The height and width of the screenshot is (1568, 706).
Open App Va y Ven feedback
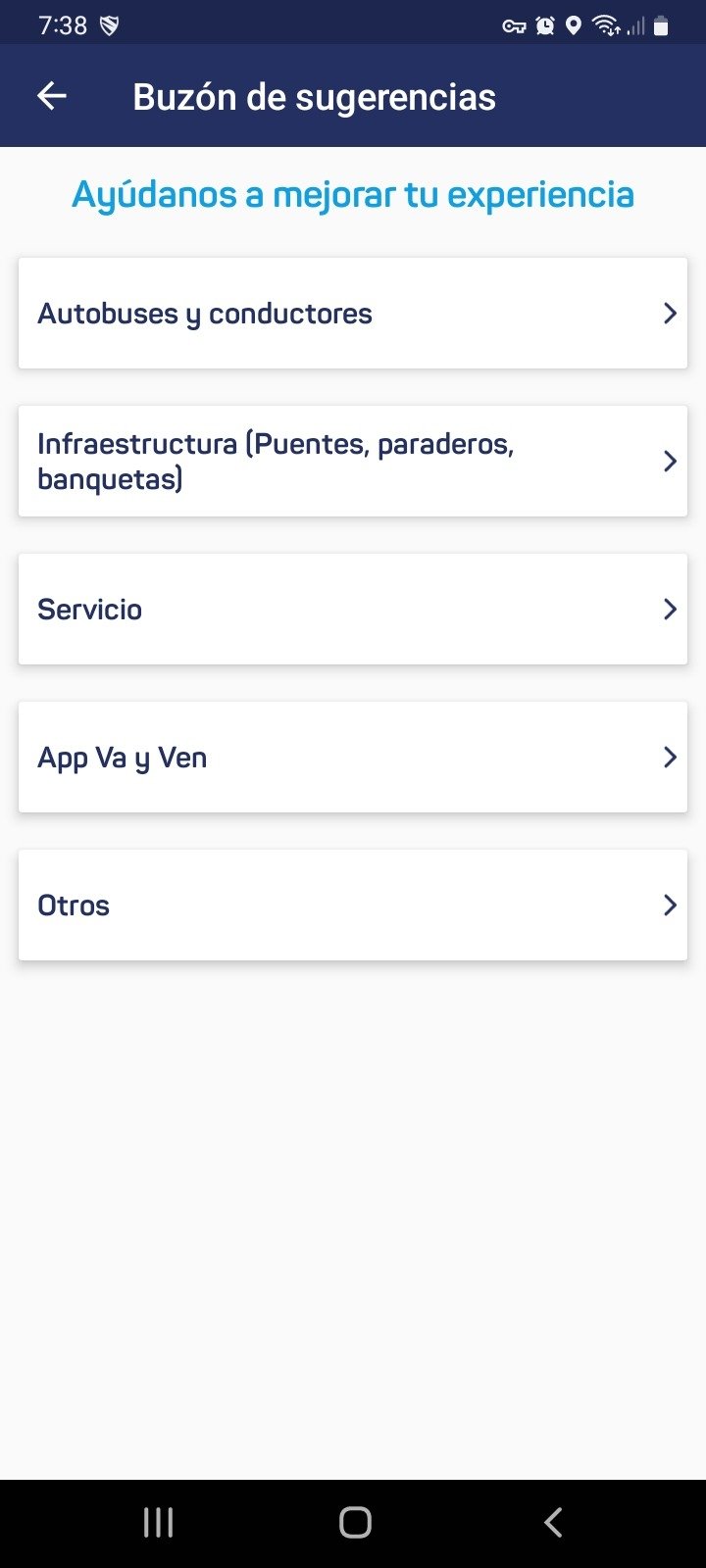353,758
